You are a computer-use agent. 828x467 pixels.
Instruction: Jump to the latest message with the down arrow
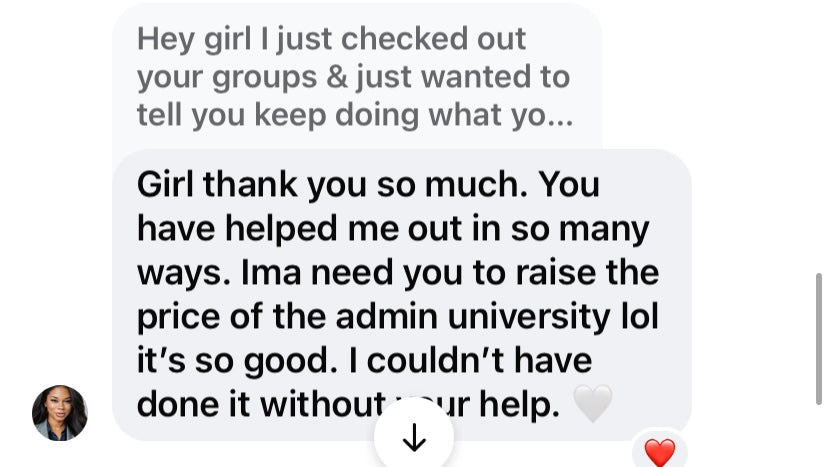coord(413,437)
